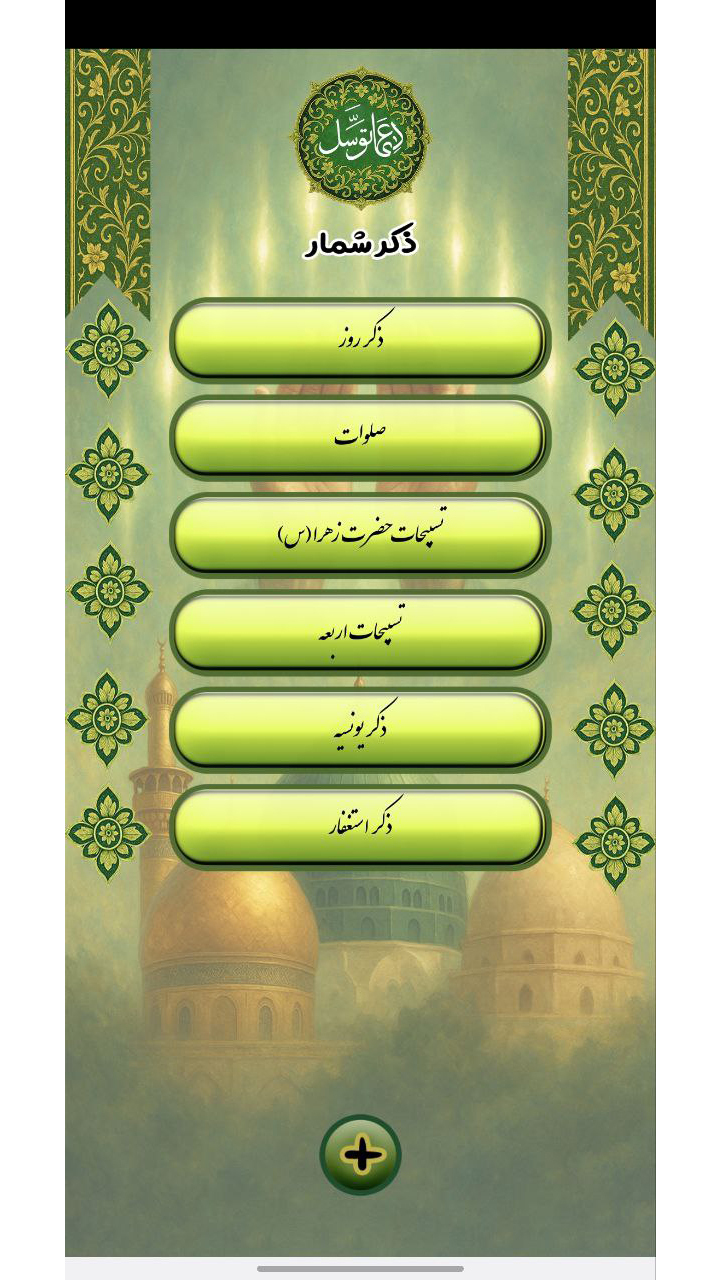
Task: Add a new dhikr with the plus button
Action: pos(360,1155)
